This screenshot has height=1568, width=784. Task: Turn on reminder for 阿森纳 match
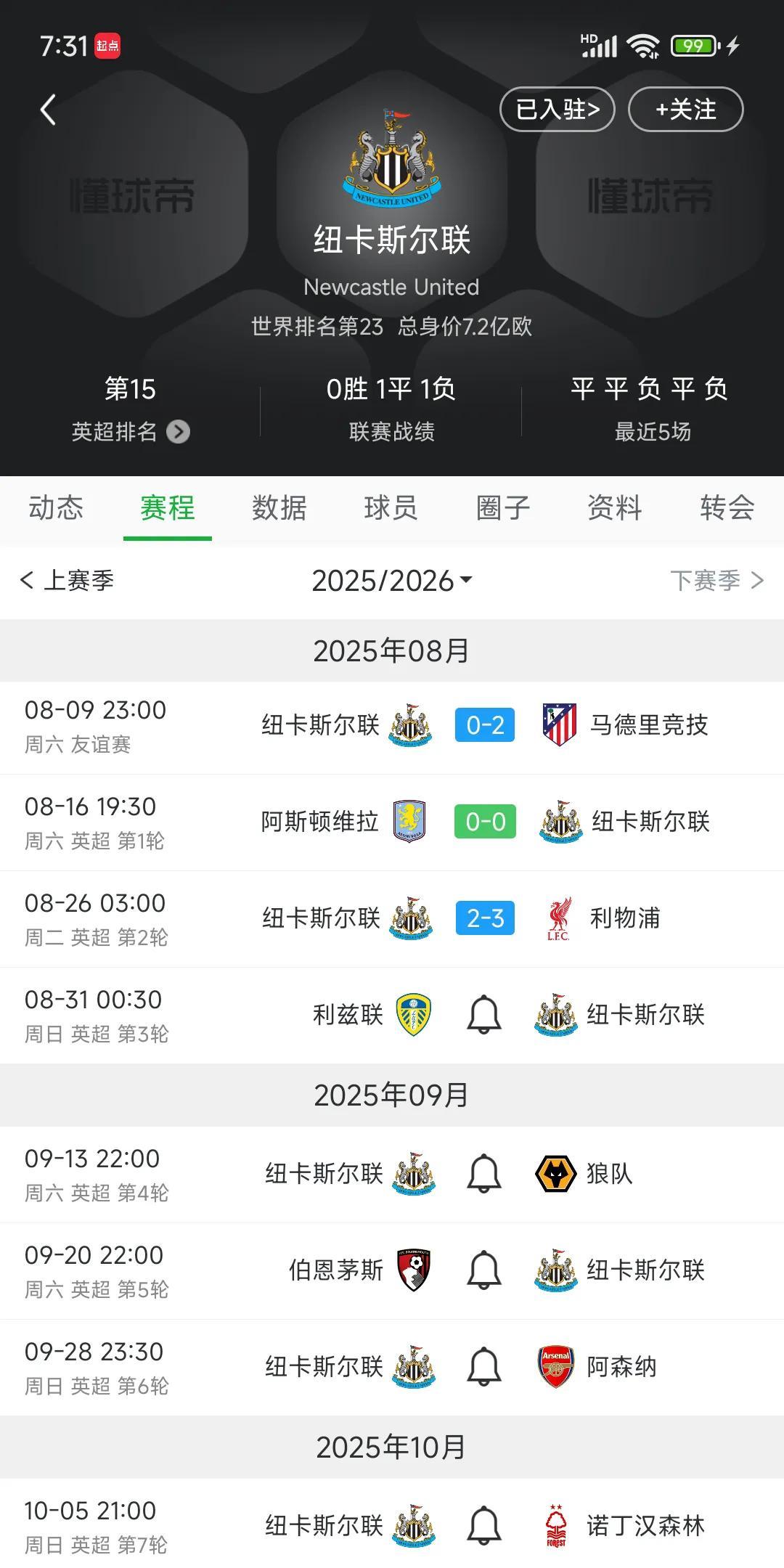point(484,1367)
